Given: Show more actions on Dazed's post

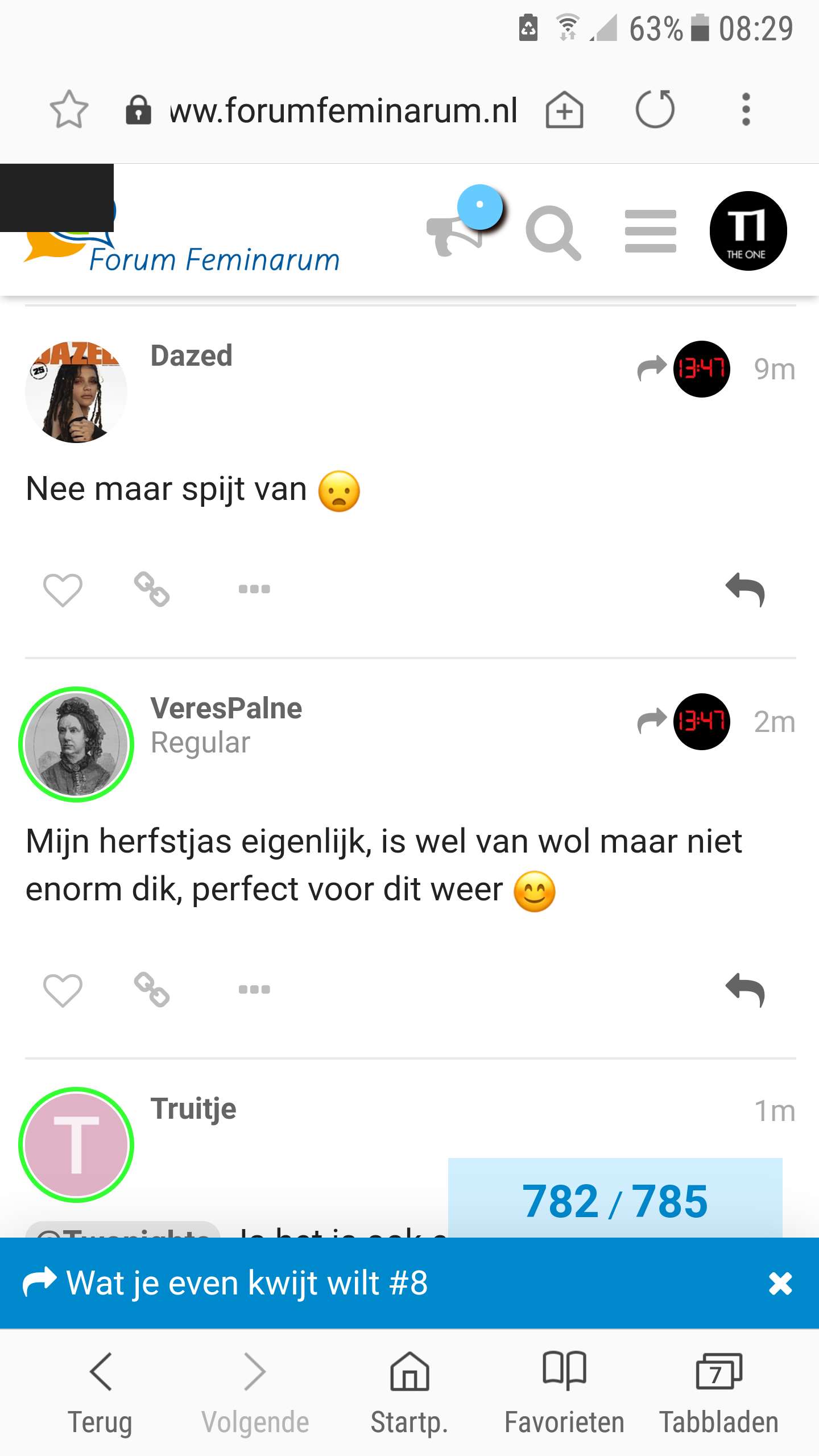Looking at the screenshot, I should [254, 589].
